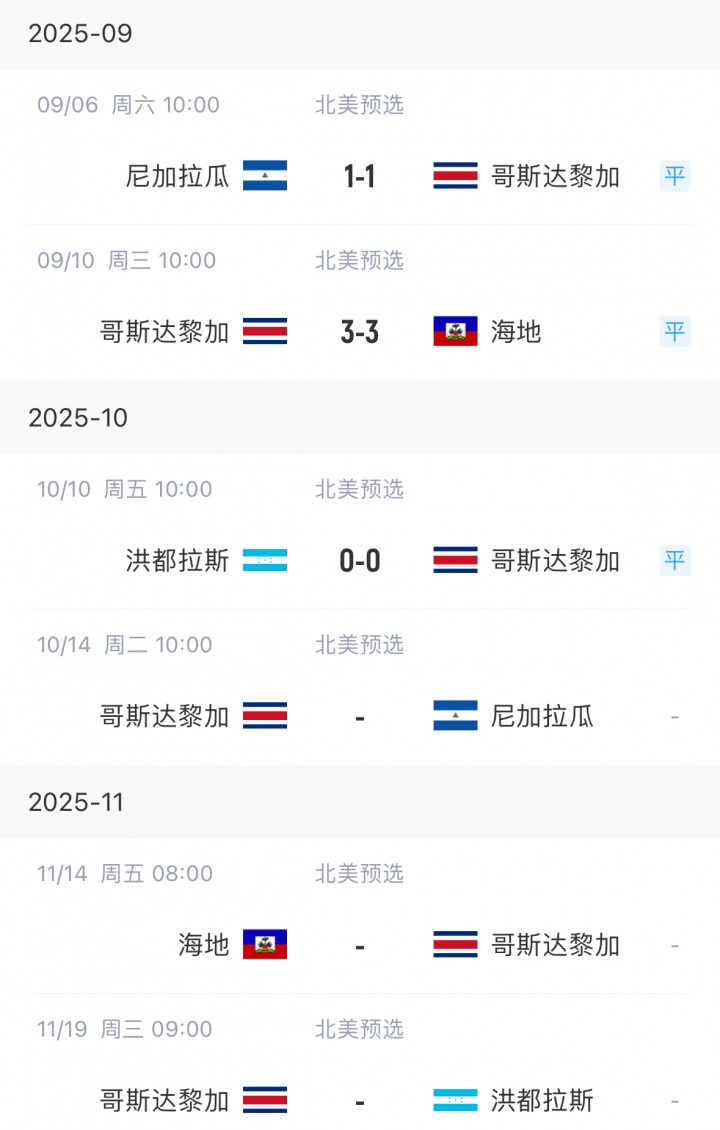Click the Costa Rica flag in the 10/14 fixture
This screenshot has height=1130, width=720.
point(265,716)
